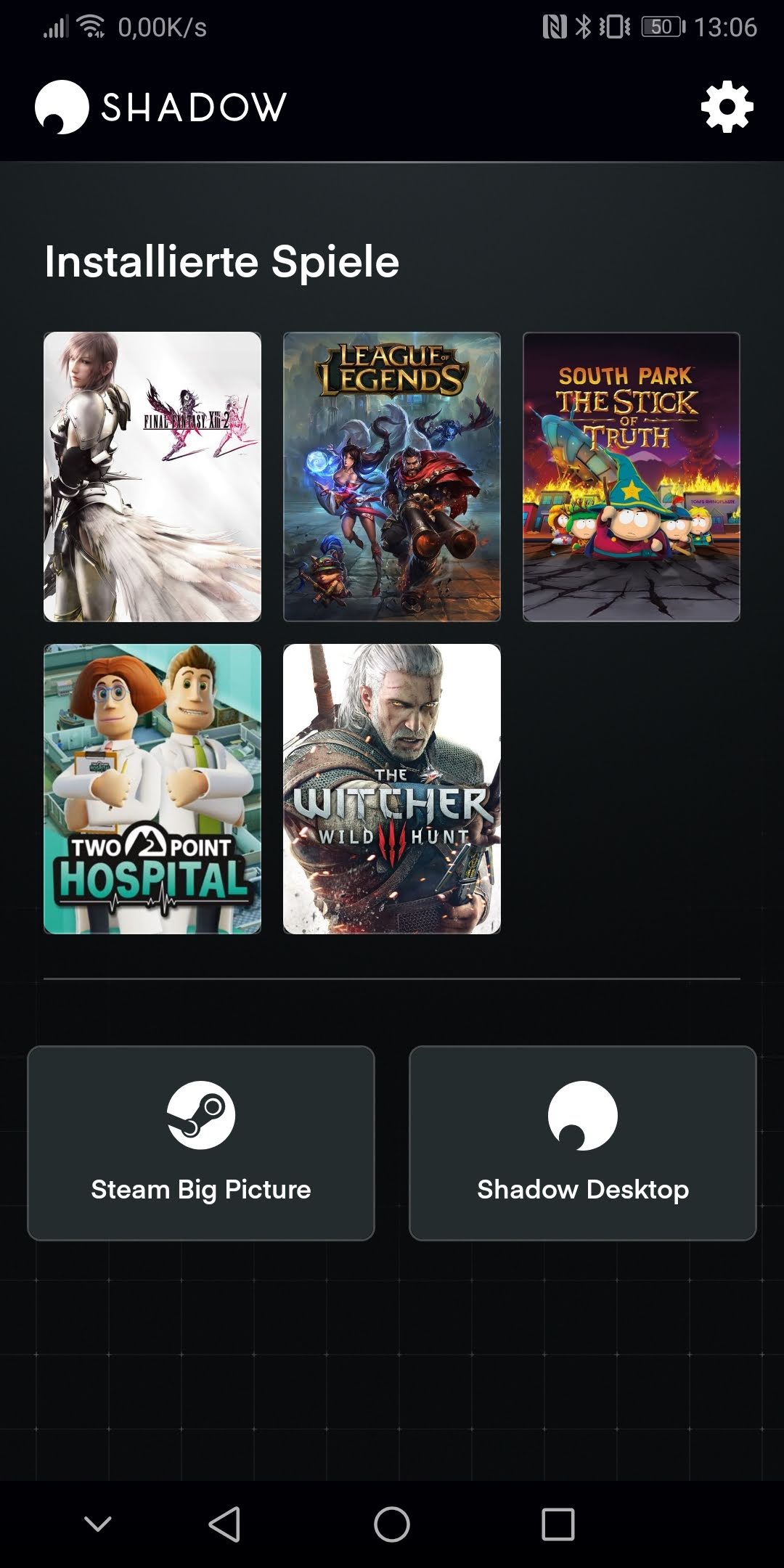This screenshot has height=1568, width=784.
Task: Go back with the system back button
Action: (x=224, y=1524)
